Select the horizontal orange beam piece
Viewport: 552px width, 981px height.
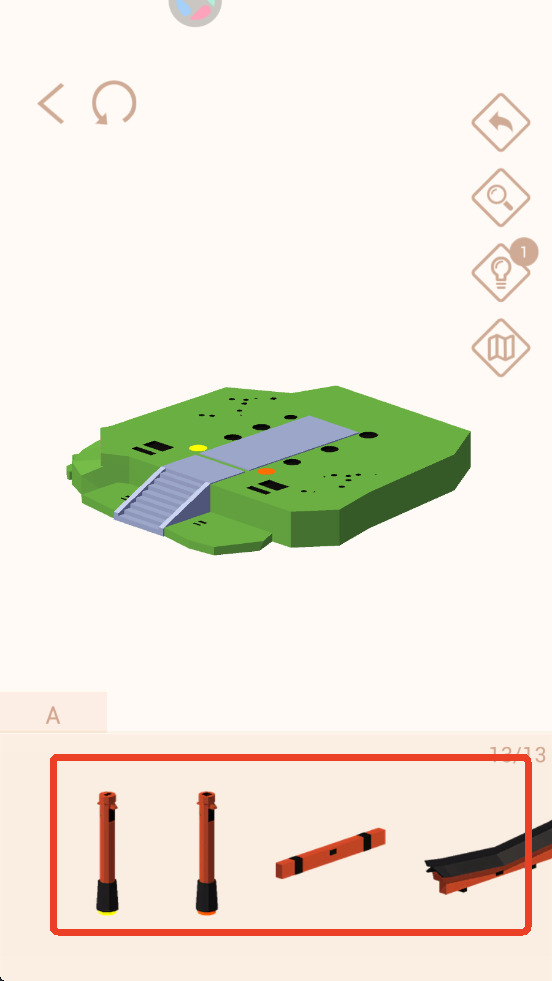point(330,853)
